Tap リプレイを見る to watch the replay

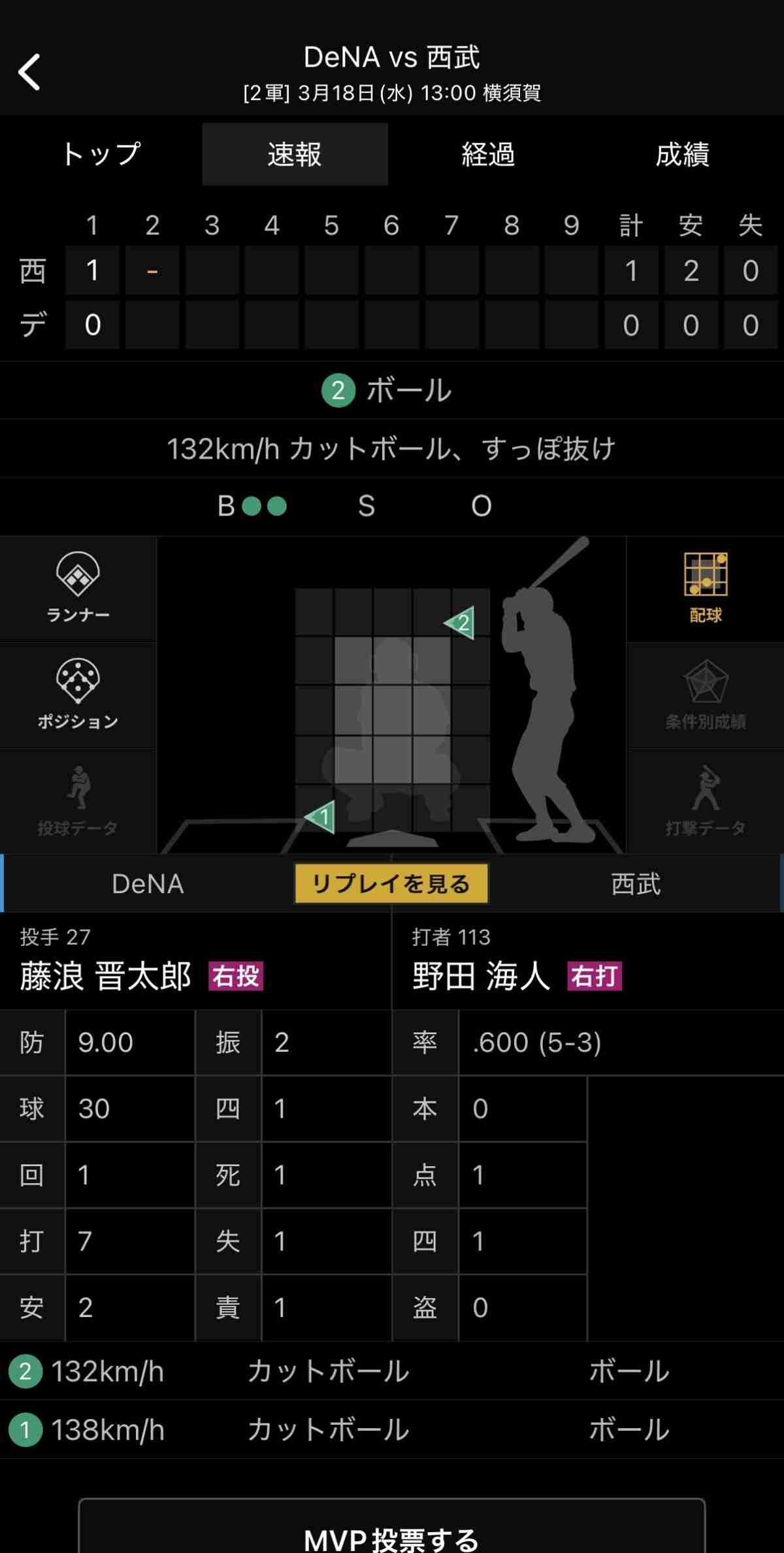pyautogui.click(x=391, y=884)
